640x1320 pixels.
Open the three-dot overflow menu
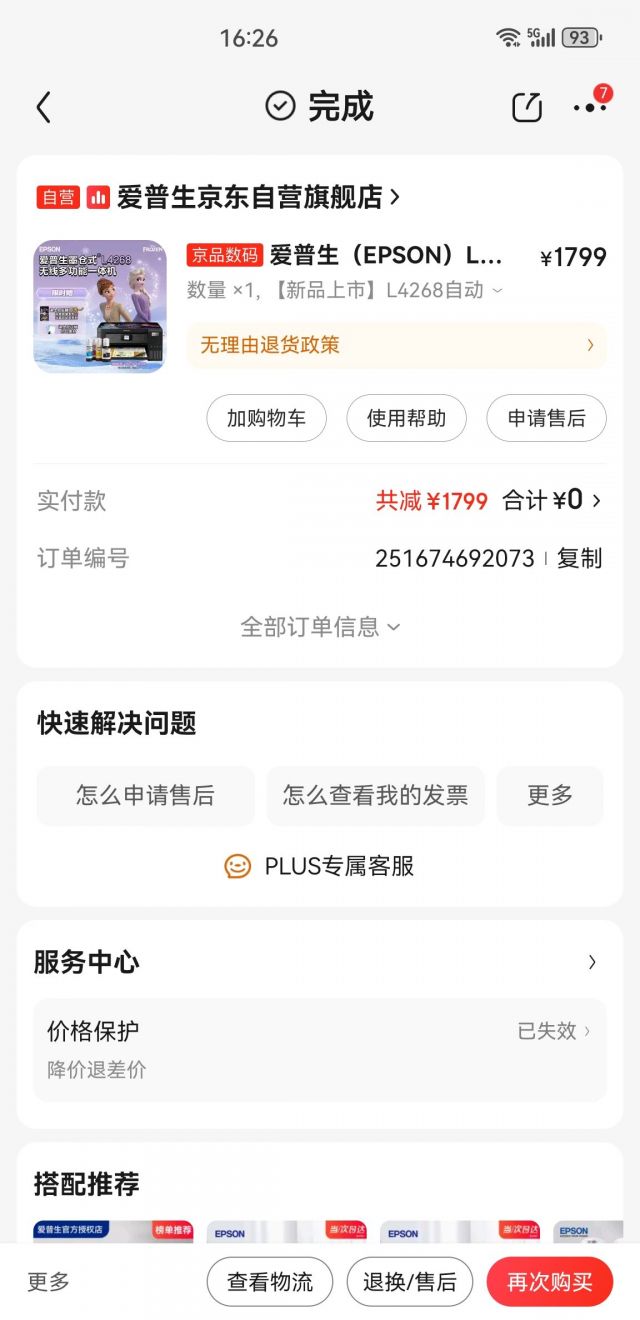[x=589, y=107]
